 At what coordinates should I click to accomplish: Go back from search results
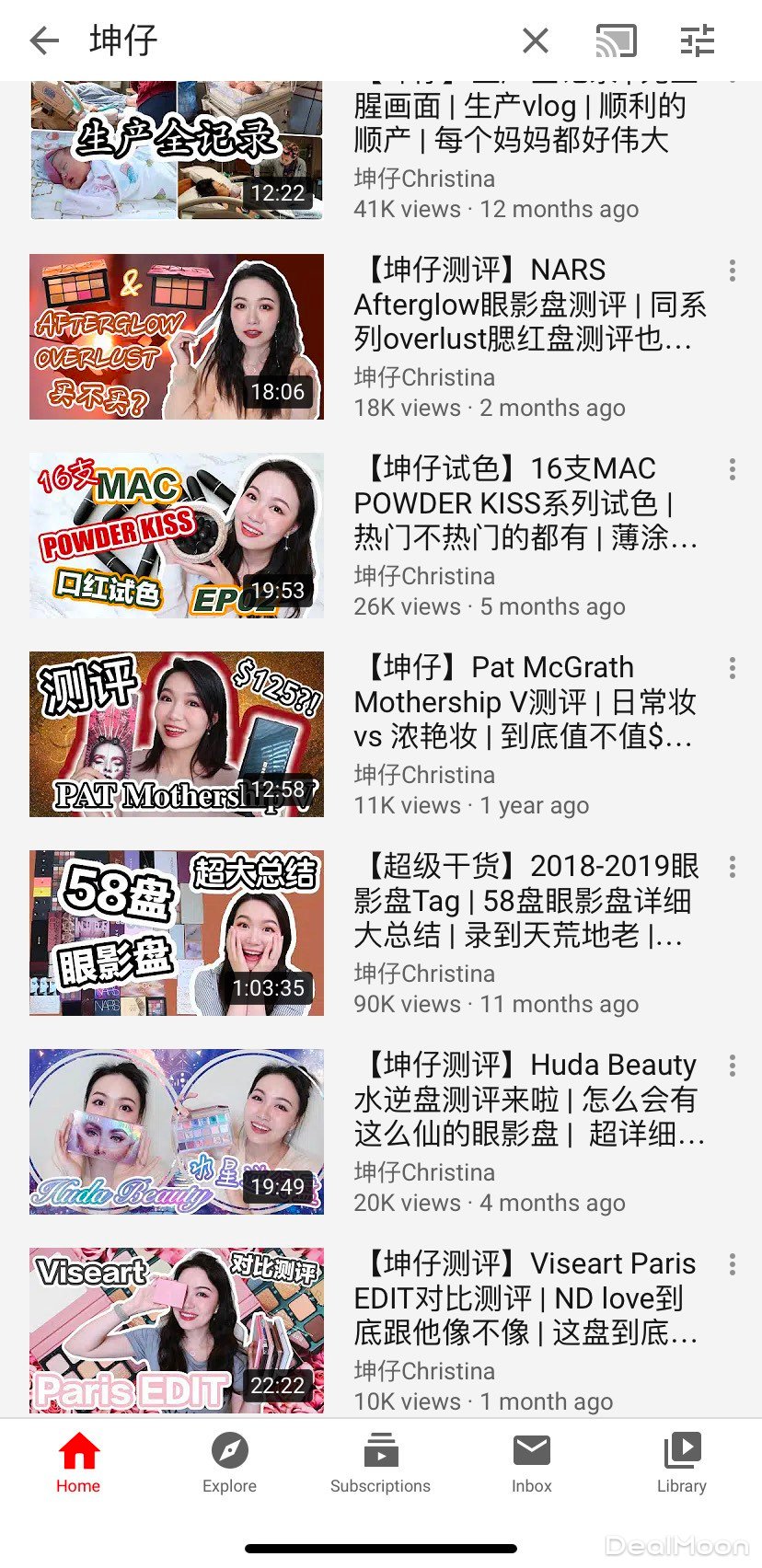point(44,40)
